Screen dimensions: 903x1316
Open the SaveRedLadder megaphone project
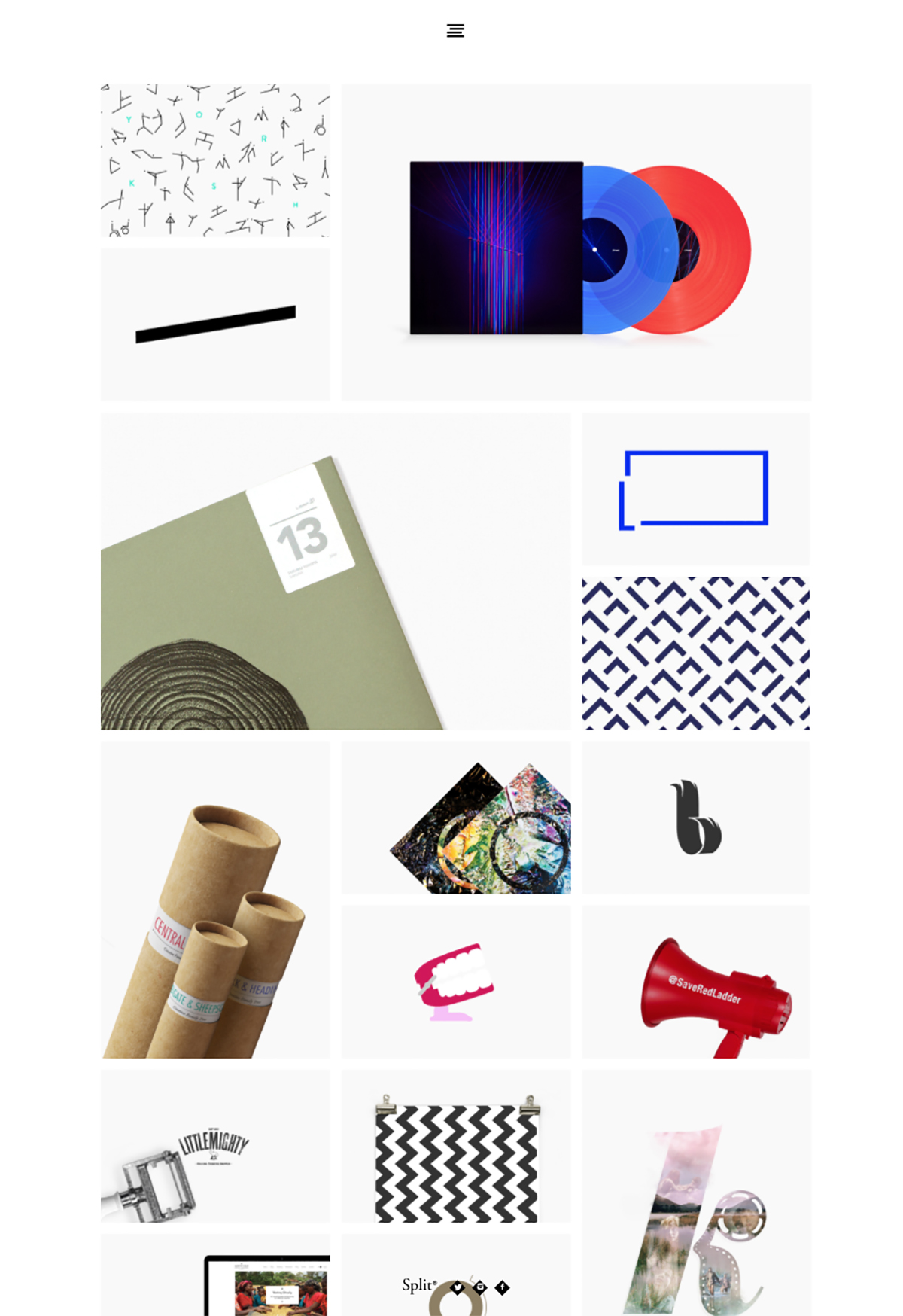pos(695,982)
